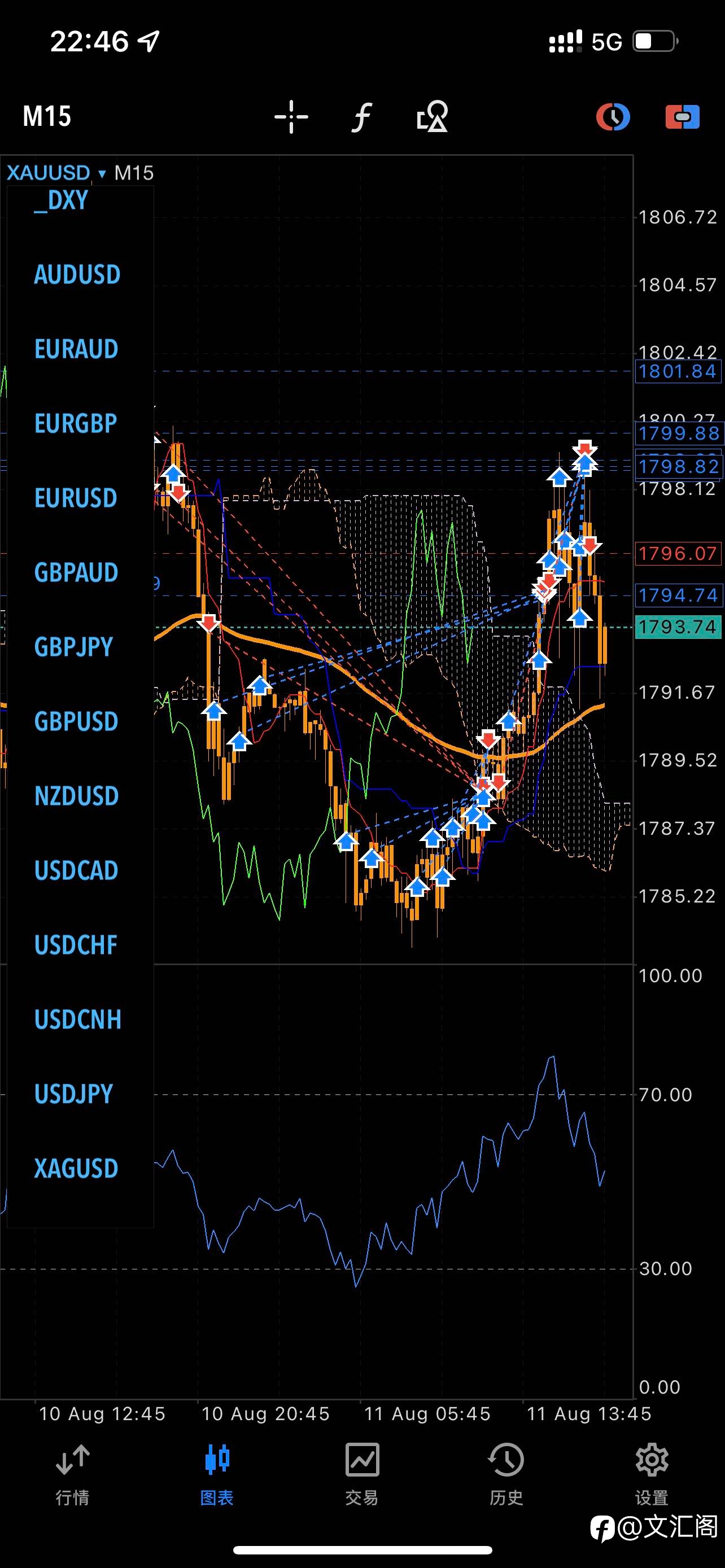Image resolution: width=725 pixels, height=1568 pixels.
Task: Switch to the 历史 history tab
Action: tap(506, 1474)
